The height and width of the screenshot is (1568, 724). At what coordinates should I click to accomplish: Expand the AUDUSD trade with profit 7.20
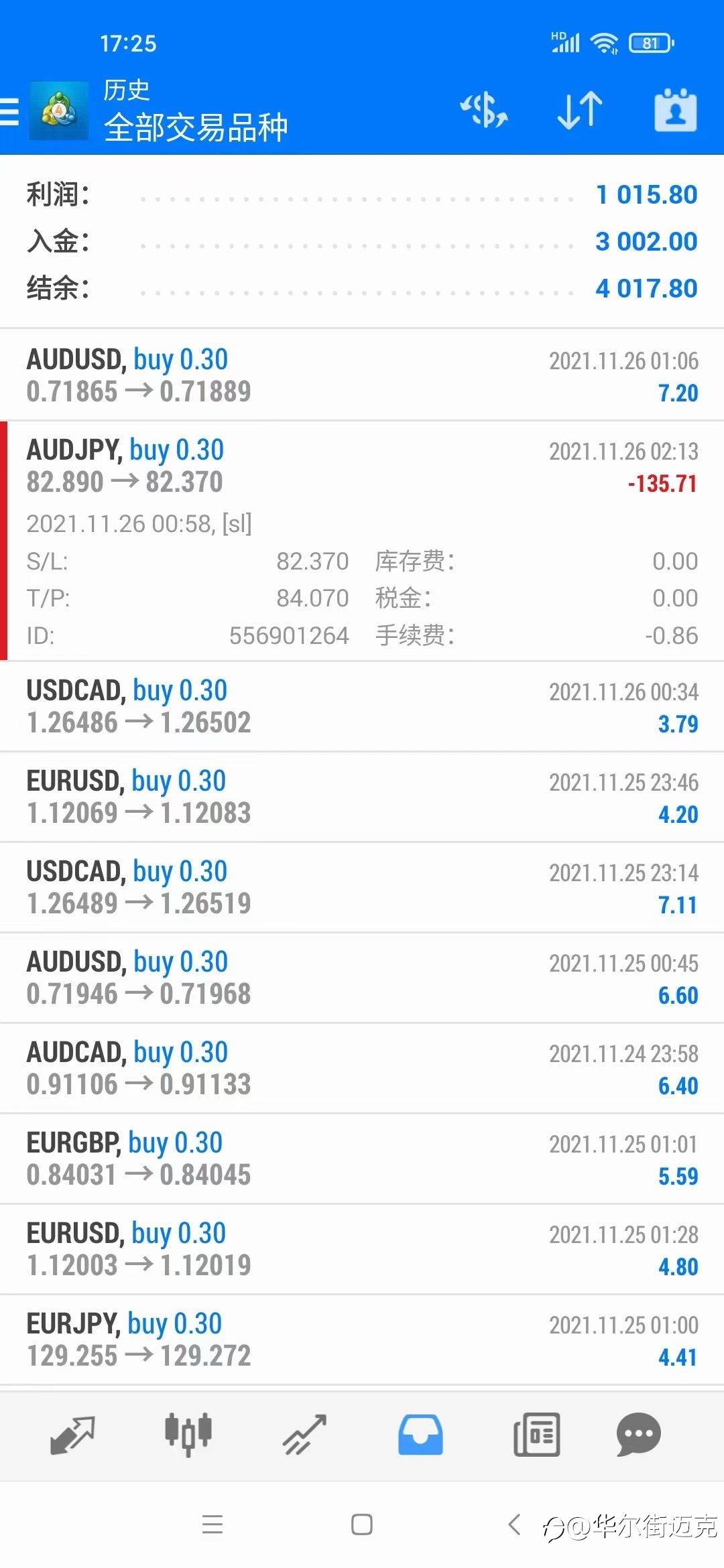[362, 375]
